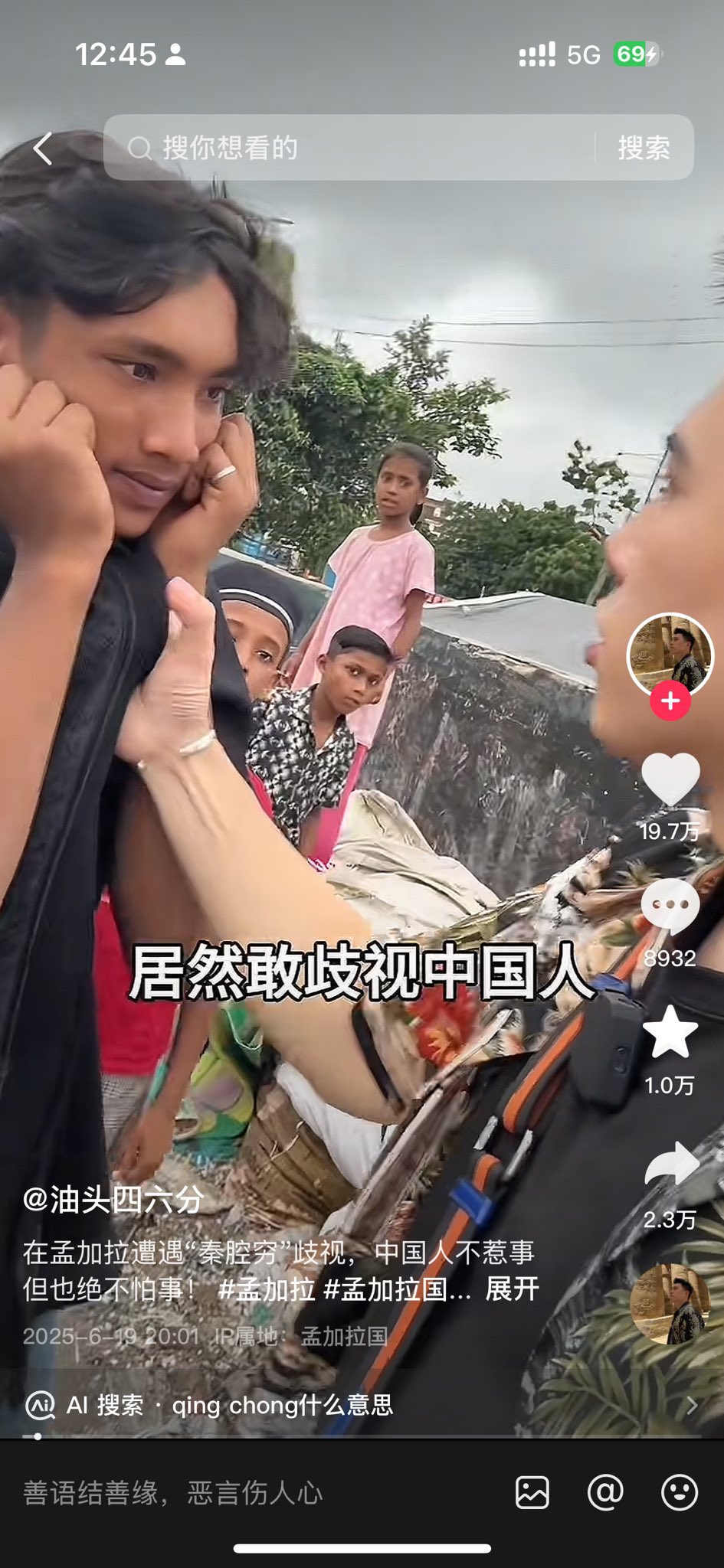Open the creator's profile avatar
Image resolution: width=724 pixels, height=1568 pixels.
(x=670, y=656)
